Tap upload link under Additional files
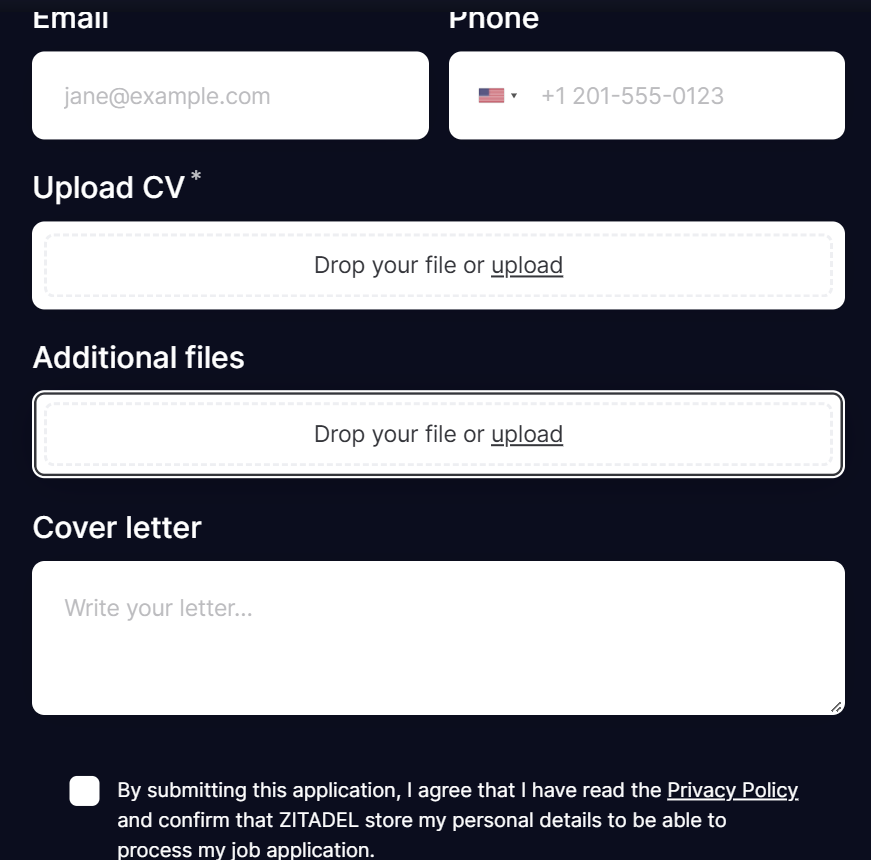Image resolution: width=871 pixels, height=860 pixels. (x=527, y=434)
